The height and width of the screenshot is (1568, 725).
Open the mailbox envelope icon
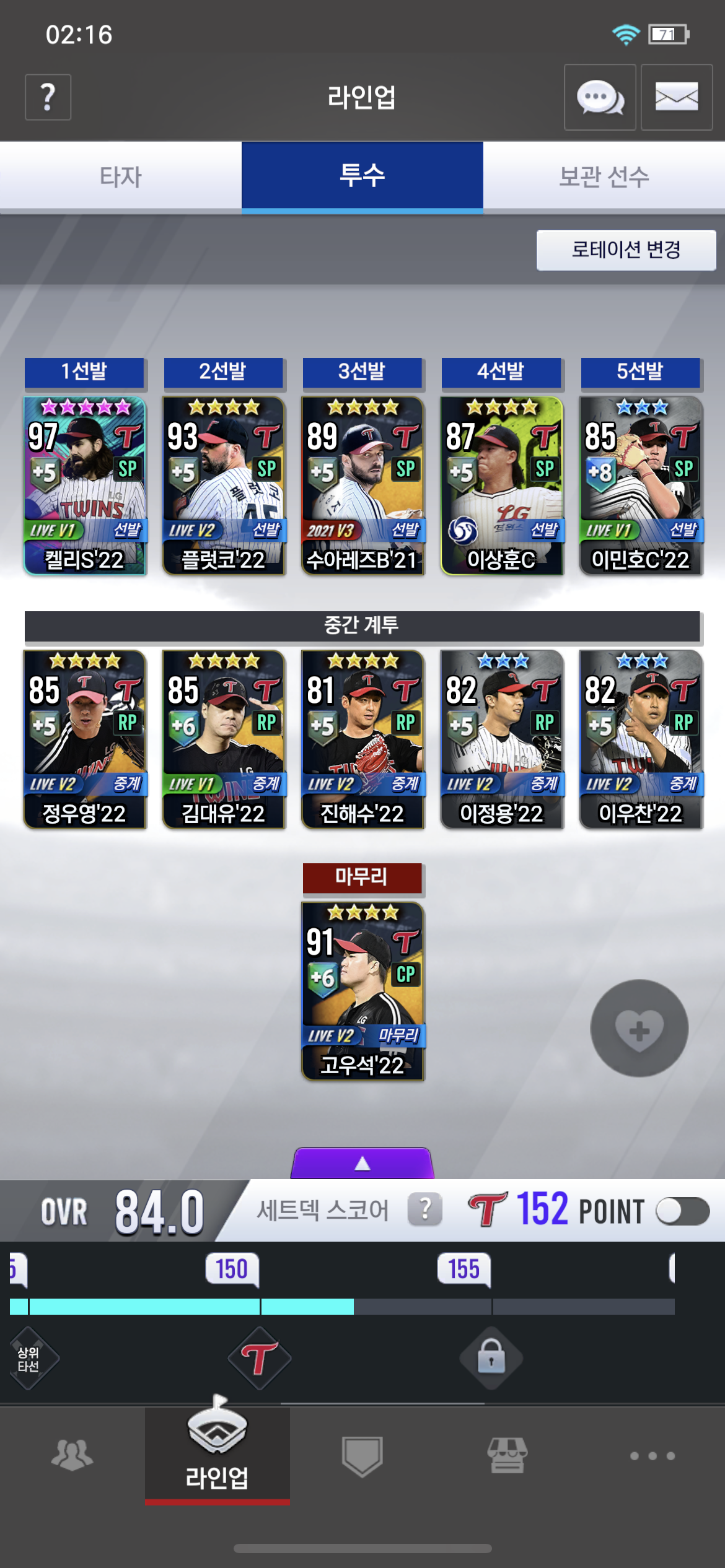(x=676, y=97)
